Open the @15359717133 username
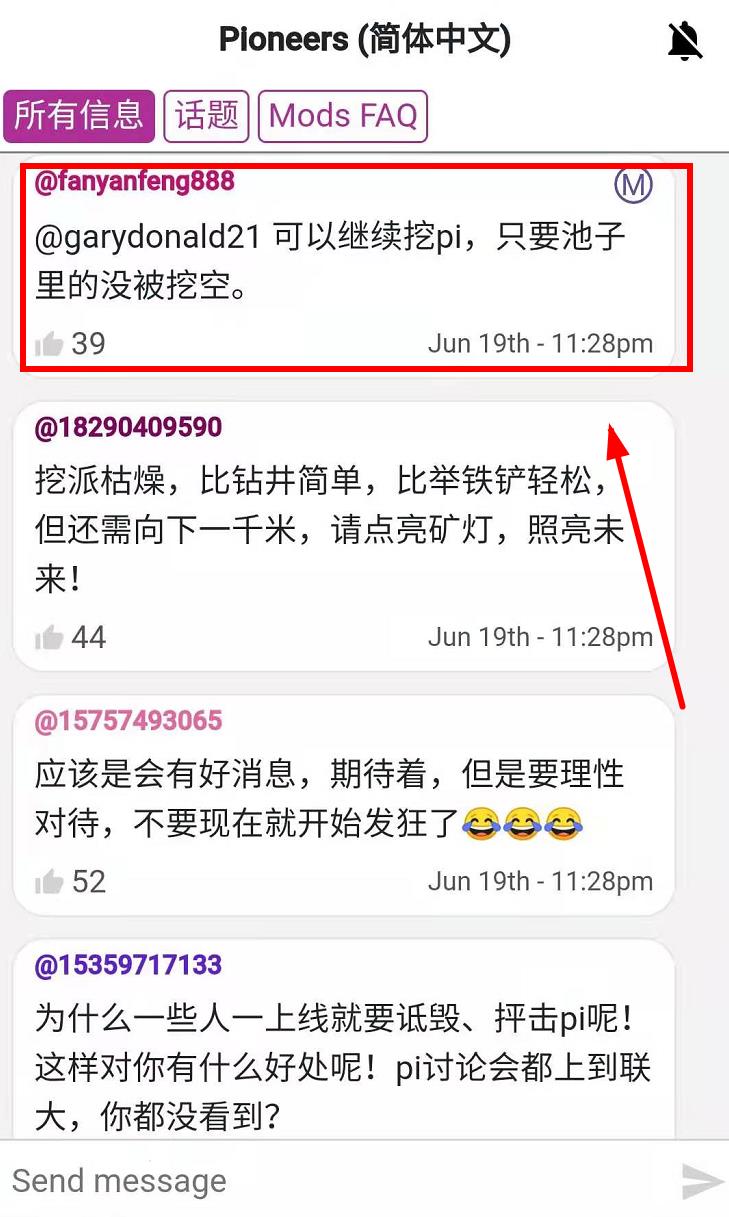Image resolution: width=729 pixels, height=1217 pixels. (x=128, y=965)
